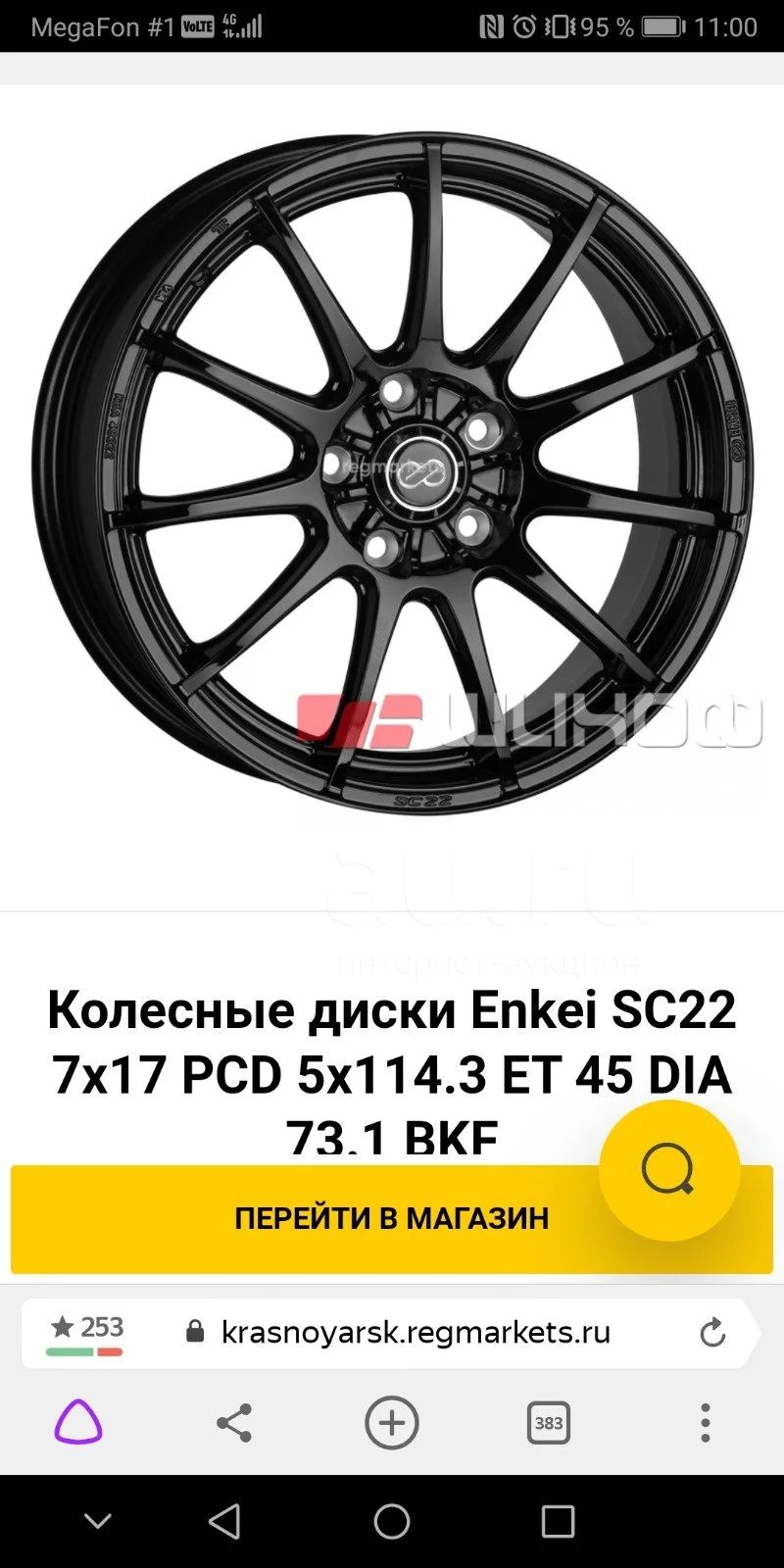This screenshot has width=784, height=1568.
Task: Open the Enkei SC22 wheel image
Action: coord(392,471)
